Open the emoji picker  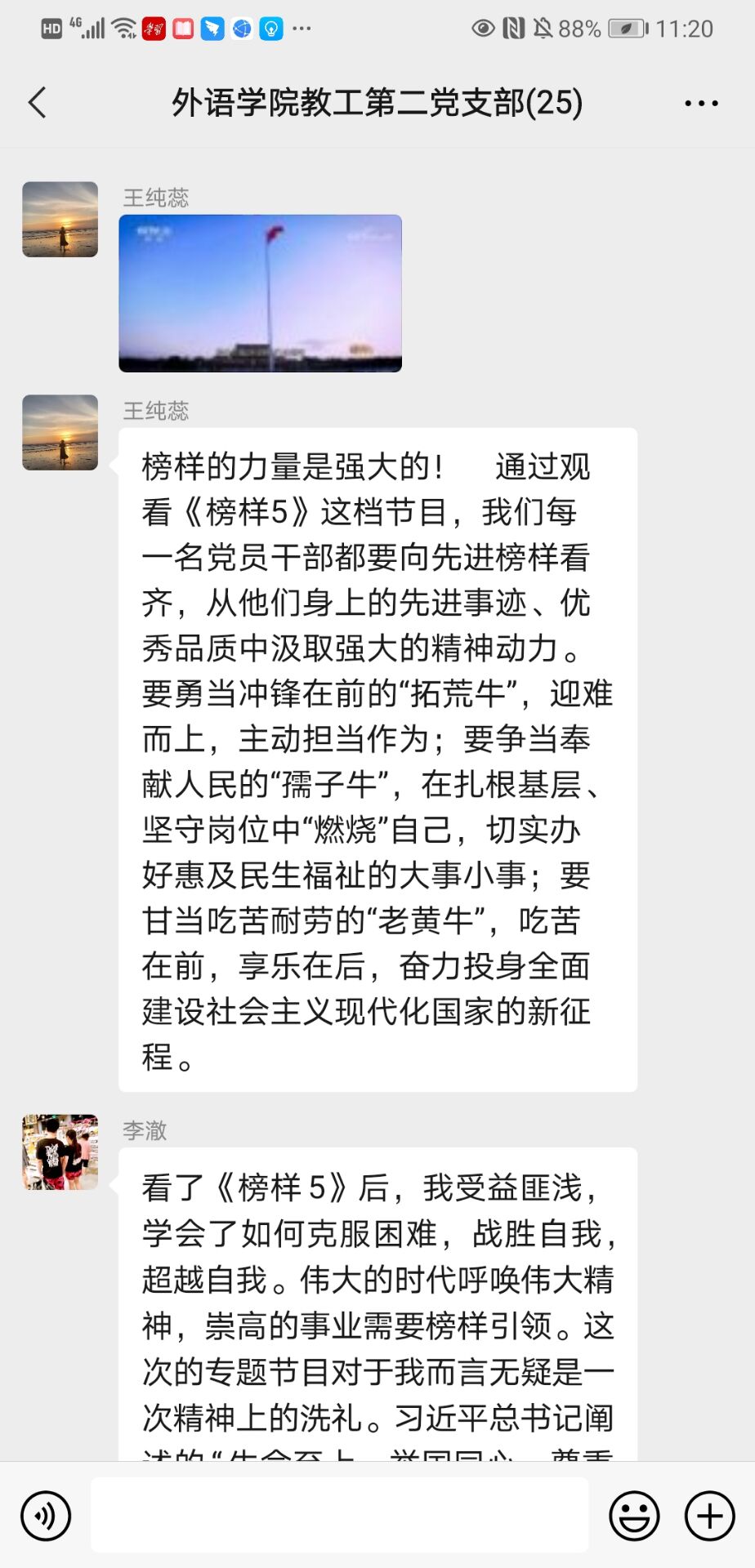[634, 1516]
